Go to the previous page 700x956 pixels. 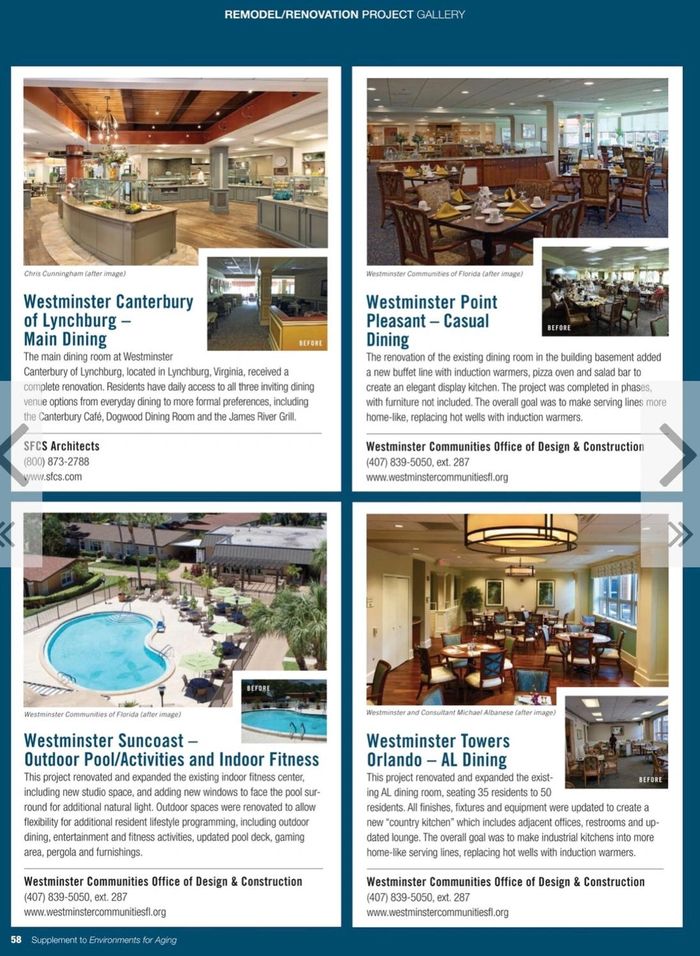14,454
